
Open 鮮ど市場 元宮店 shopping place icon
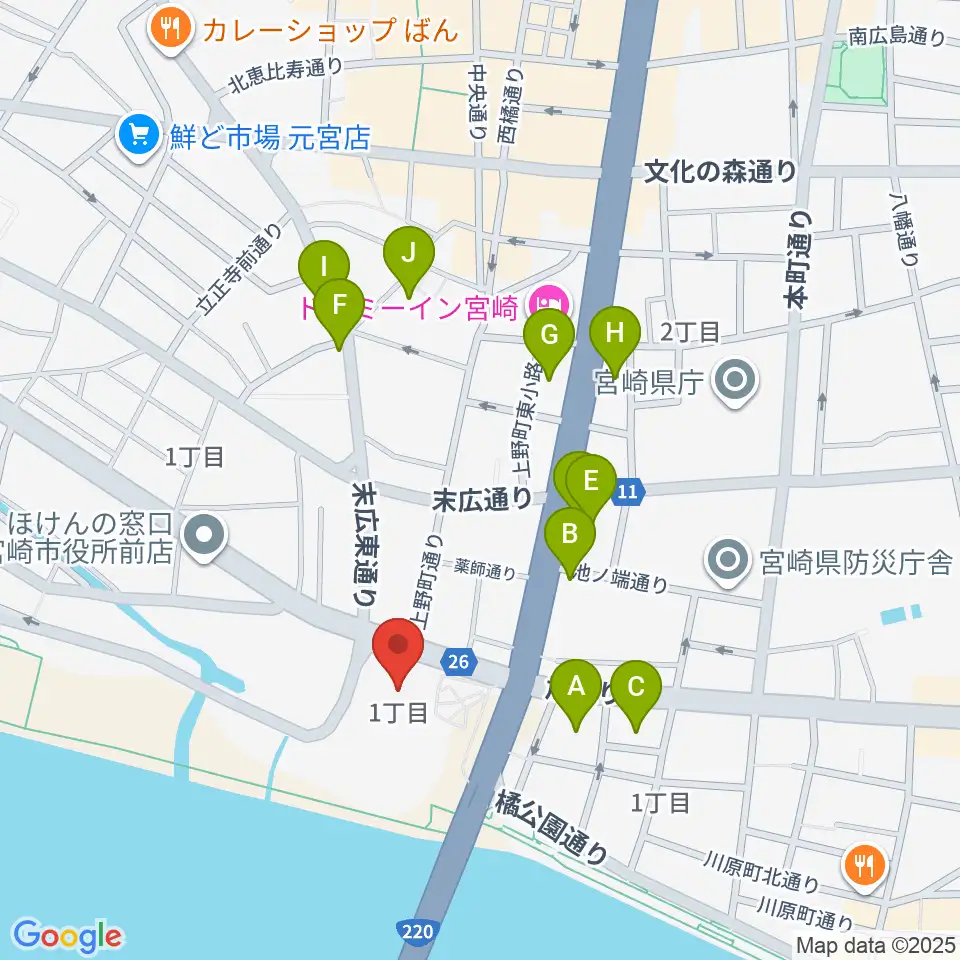tap(139, 136)
